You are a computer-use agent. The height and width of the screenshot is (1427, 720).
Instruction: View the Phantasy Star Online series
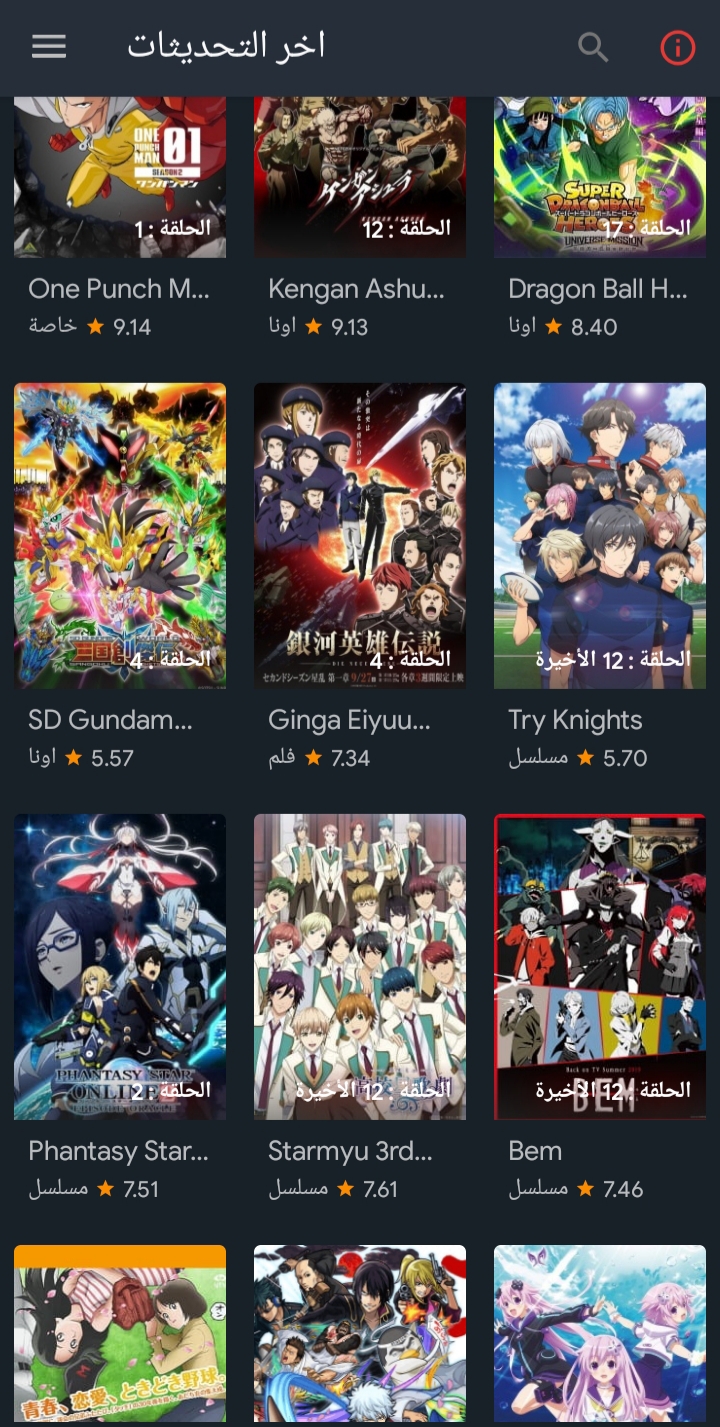coord(120,1008)
